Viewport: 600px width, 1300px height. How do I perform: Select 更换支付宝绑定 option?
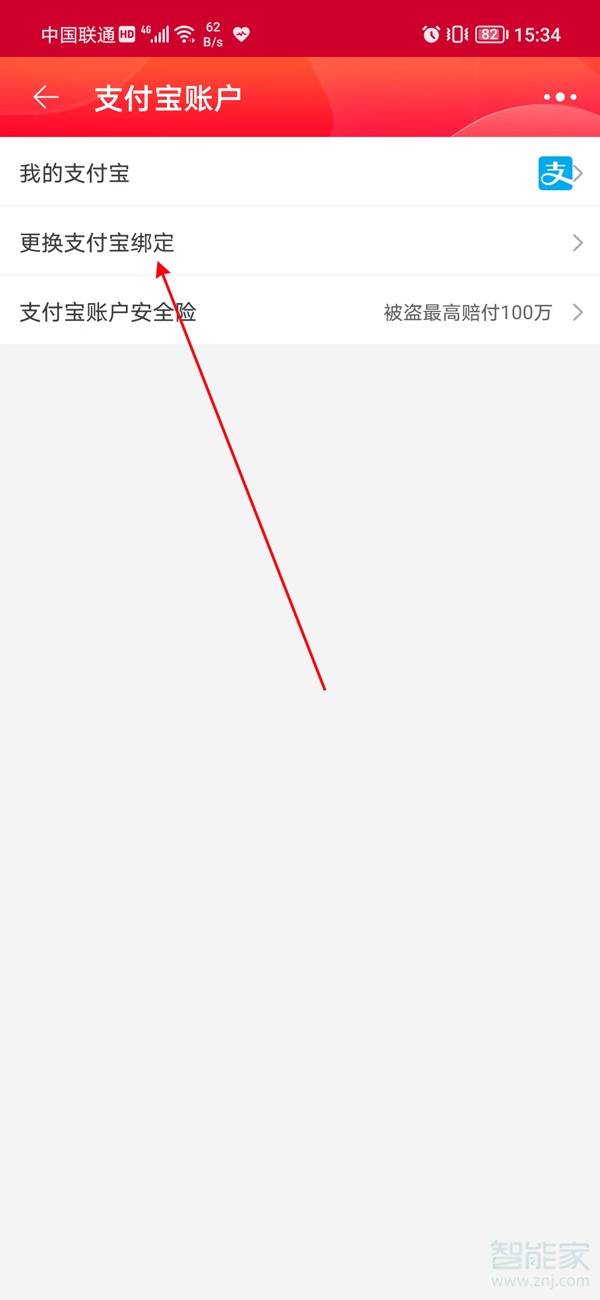click(300, 242)
